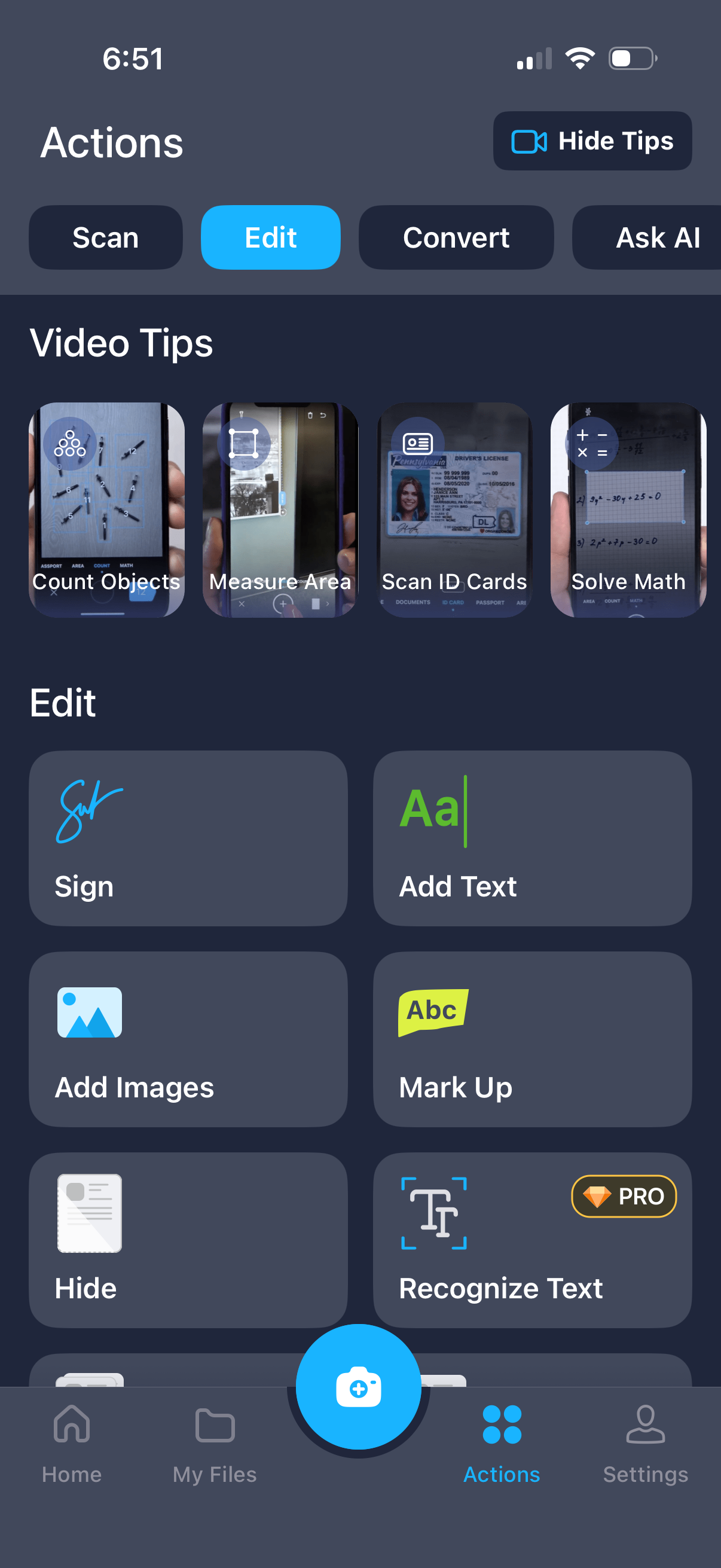Play the Count Objects video tip

106,510
